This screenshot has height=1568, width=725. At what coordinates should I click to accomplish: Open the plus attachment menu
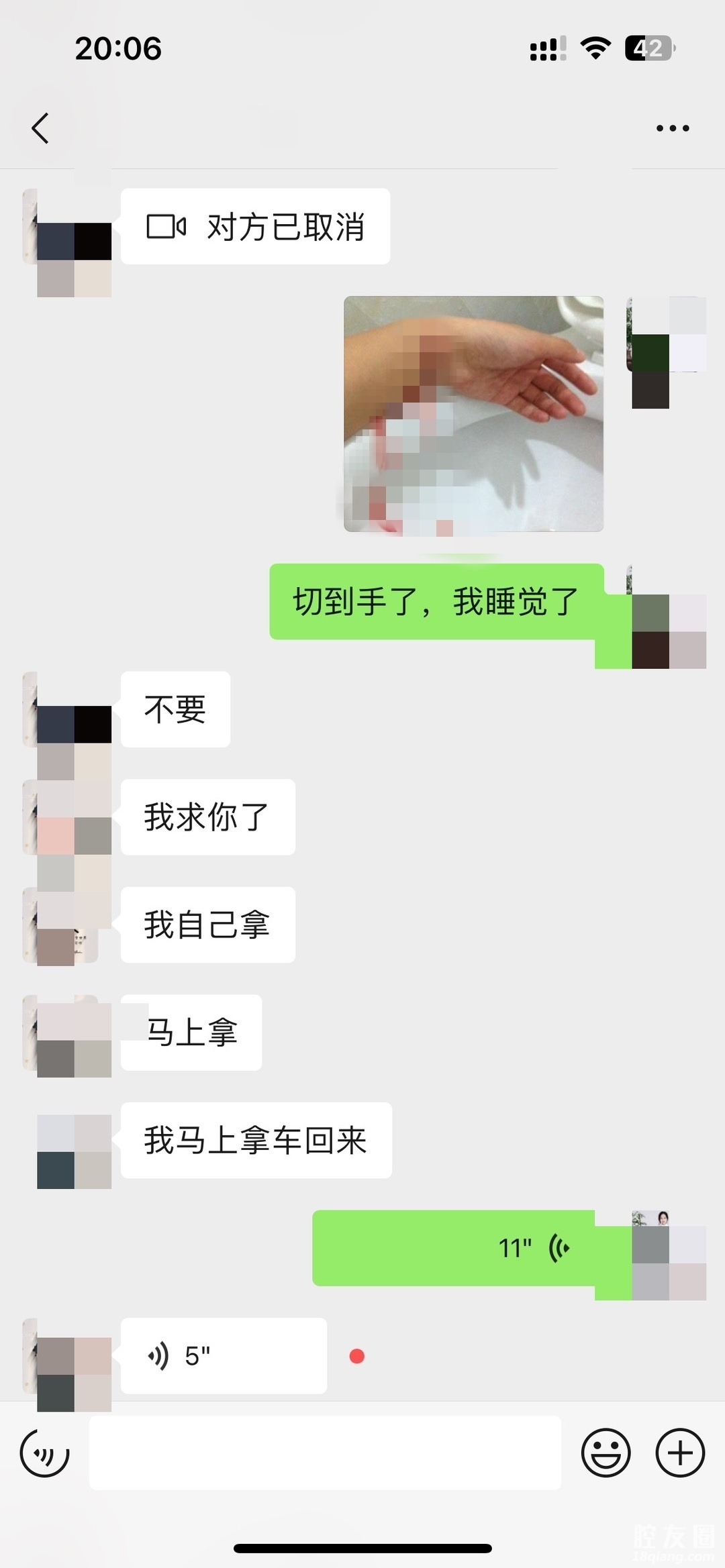pyautogui.click(x=679, y=1453)
